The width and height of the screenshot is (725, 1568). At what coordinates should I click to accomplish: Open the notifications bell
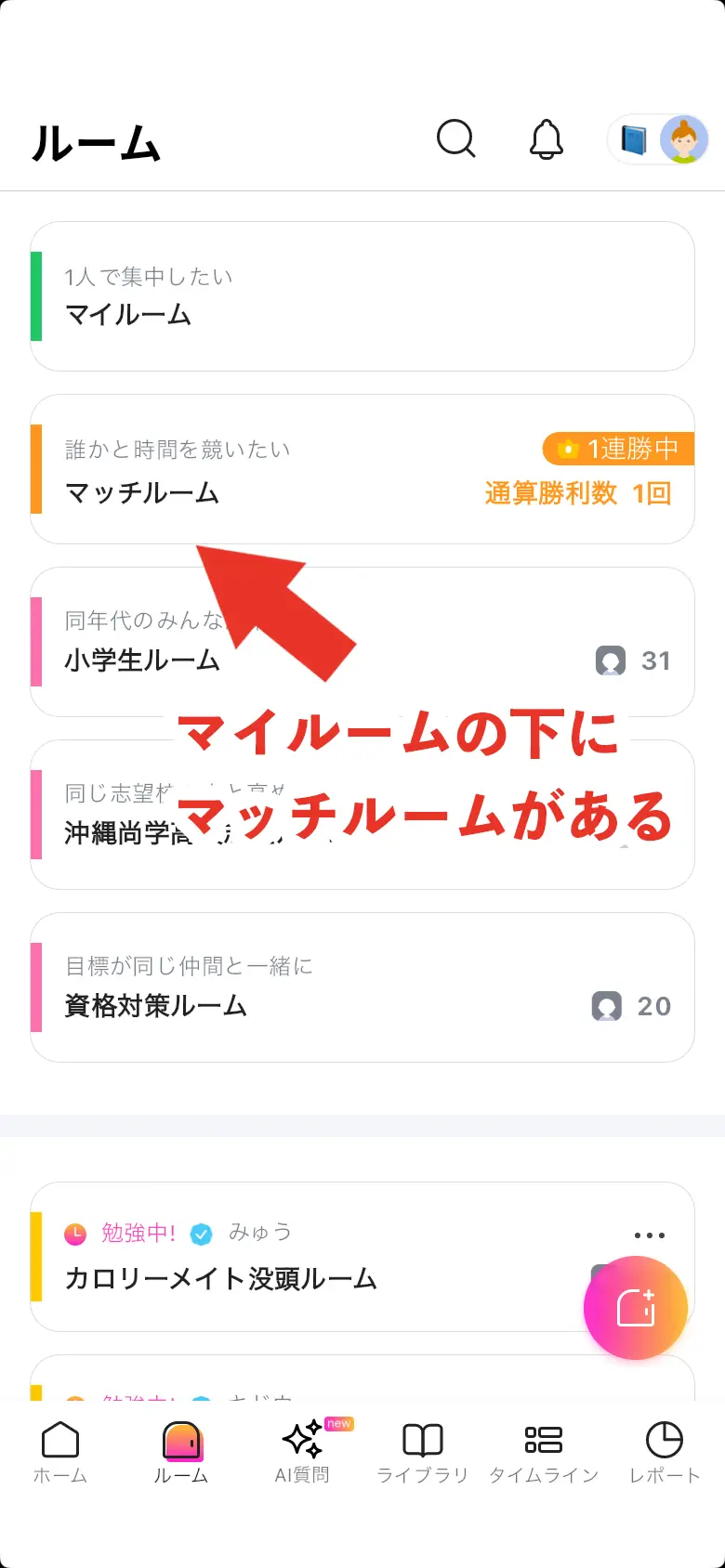click(x=547, y=139)
